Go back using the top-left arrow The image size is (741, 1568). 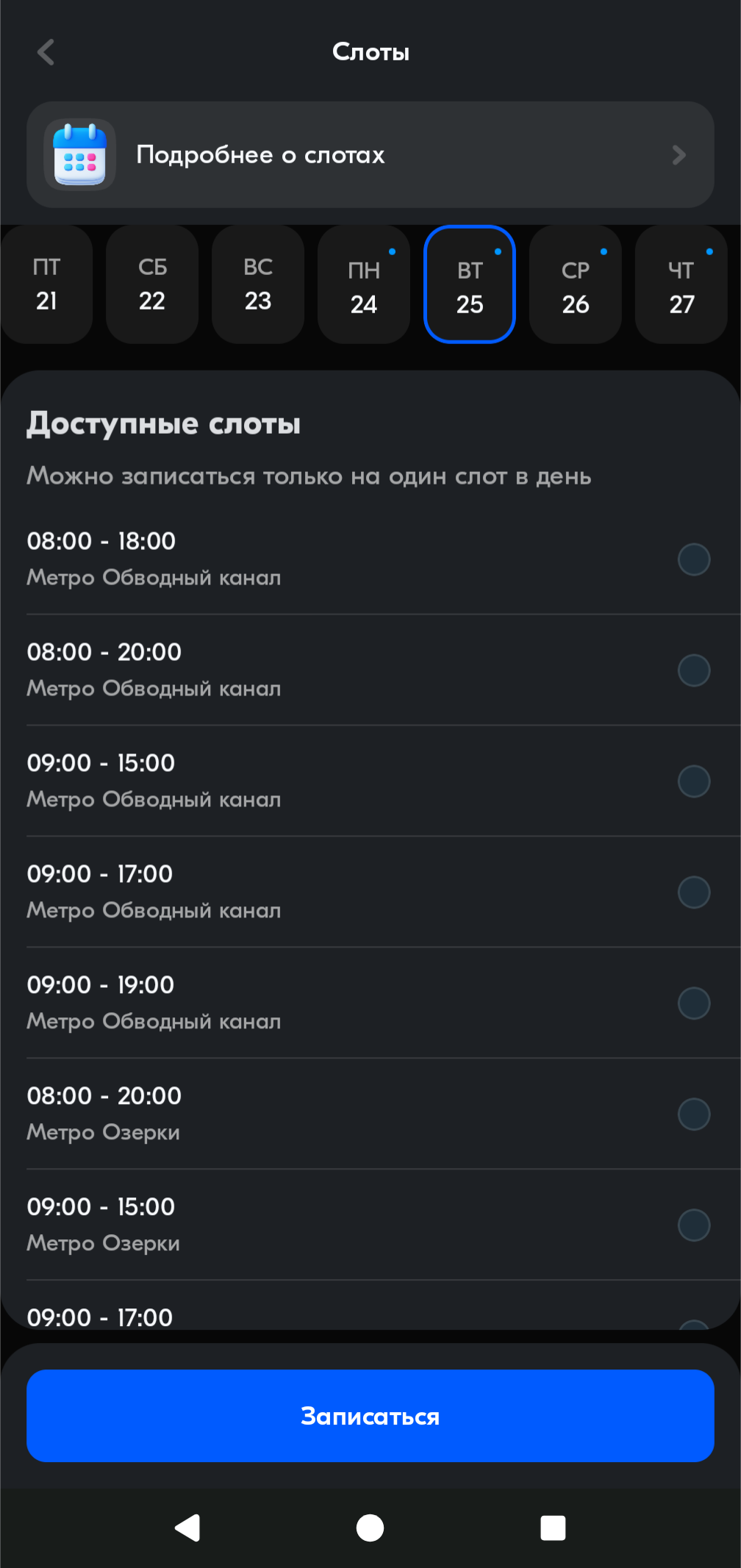[x=46, y=52]
